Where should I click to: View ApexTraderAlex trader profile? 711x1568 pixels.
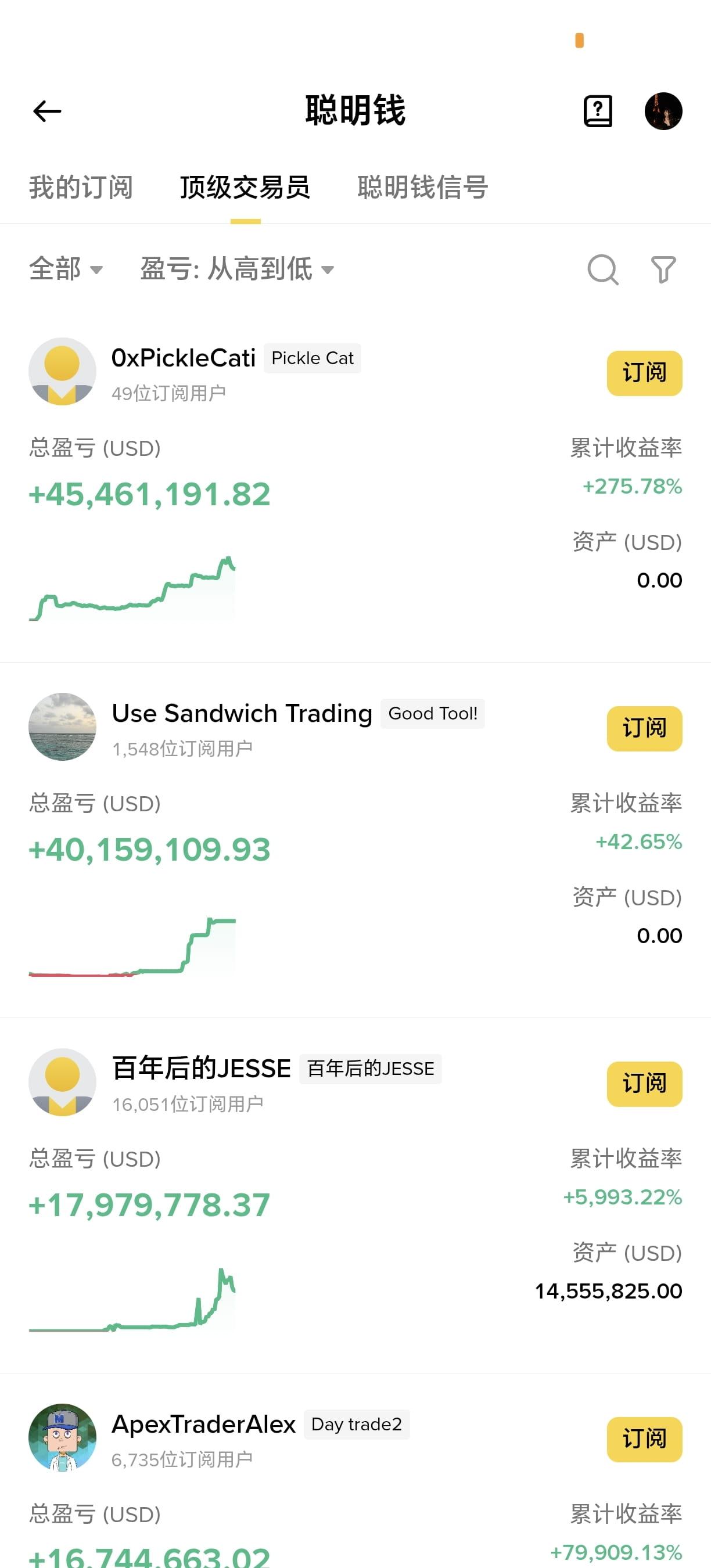click(203, 1425)
